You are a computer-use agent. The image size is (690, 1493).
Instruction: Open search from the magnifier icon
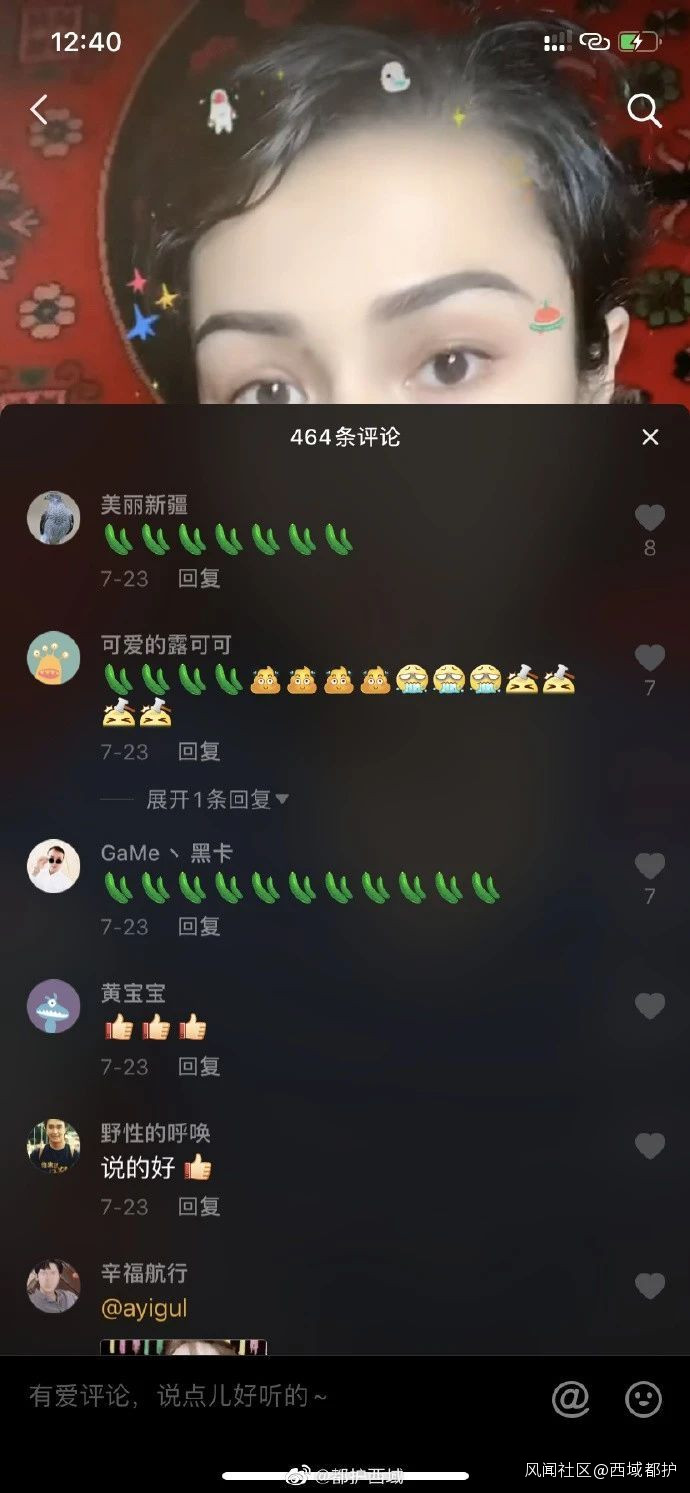tap(644, 111)
